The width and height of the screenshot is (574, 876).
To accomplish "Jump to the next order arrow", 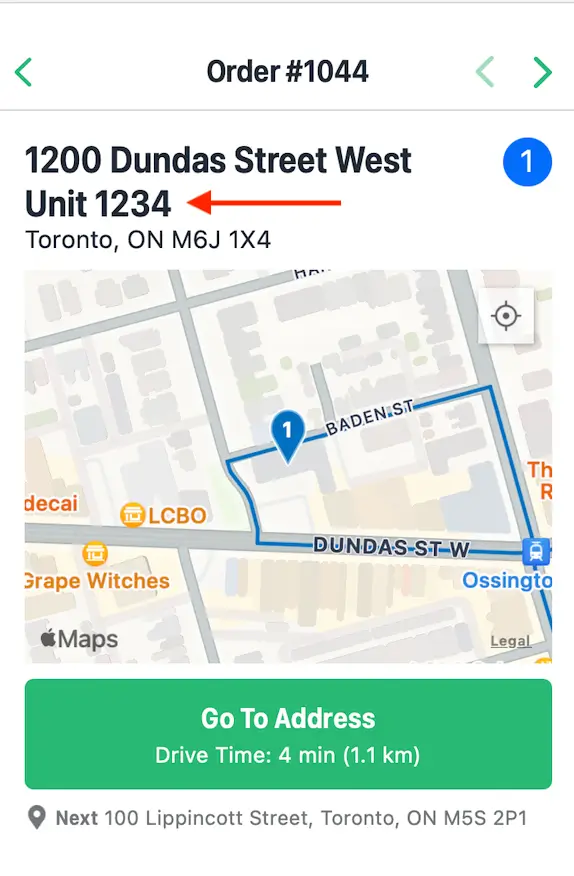I will point(542,72).
